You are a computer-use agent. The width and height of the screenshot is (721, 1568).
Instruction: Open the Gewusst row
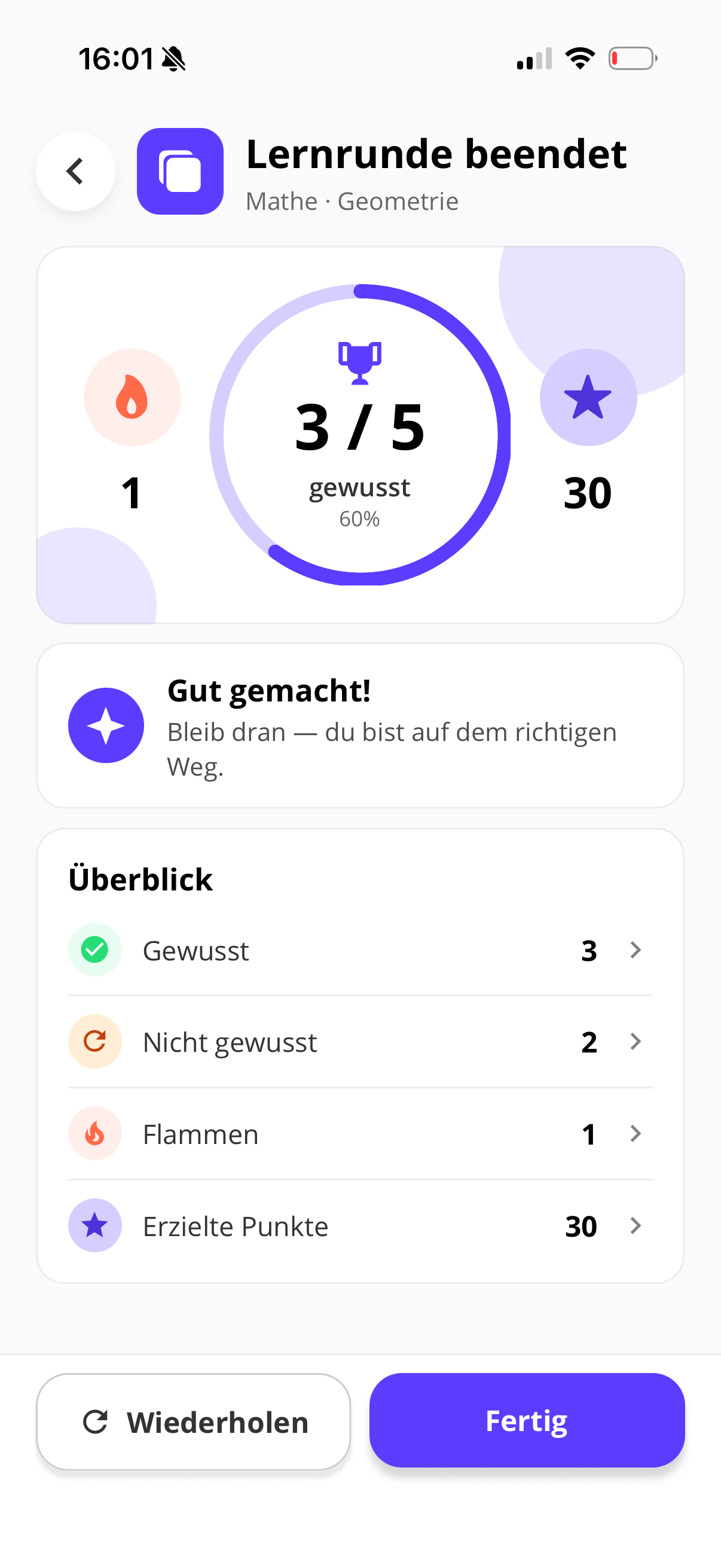(x=360, y=950)
